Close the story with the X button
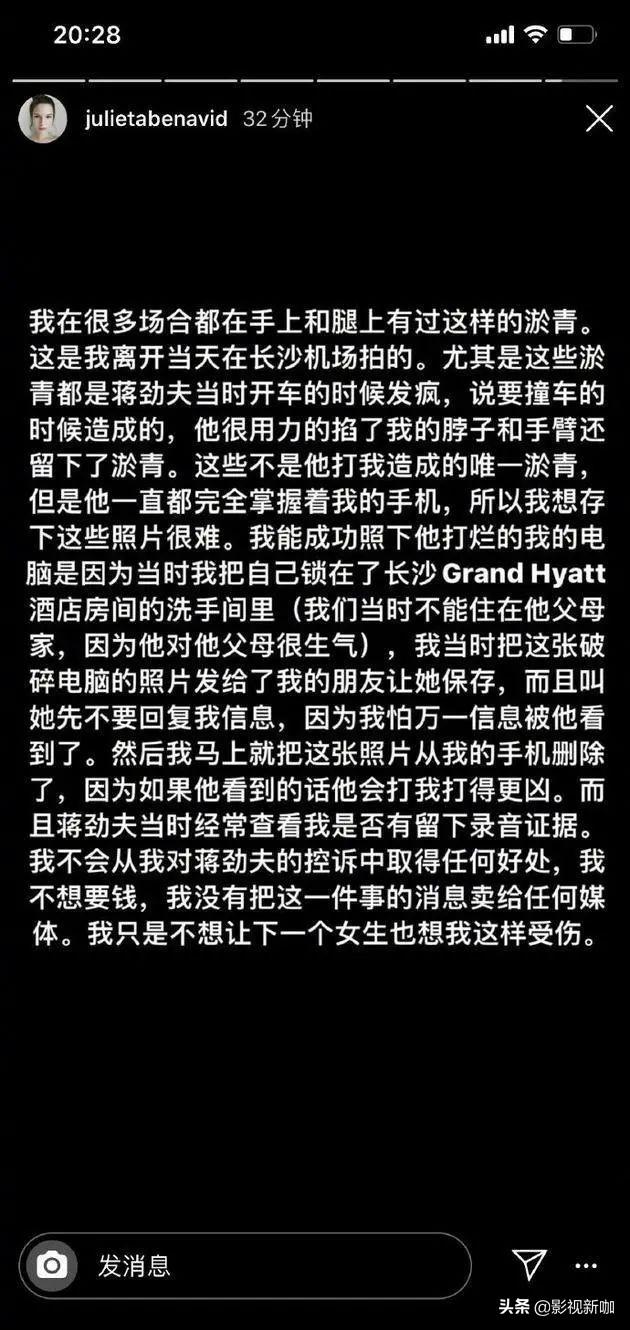Viewport: 630px width, 1330px height. (599, 120)
